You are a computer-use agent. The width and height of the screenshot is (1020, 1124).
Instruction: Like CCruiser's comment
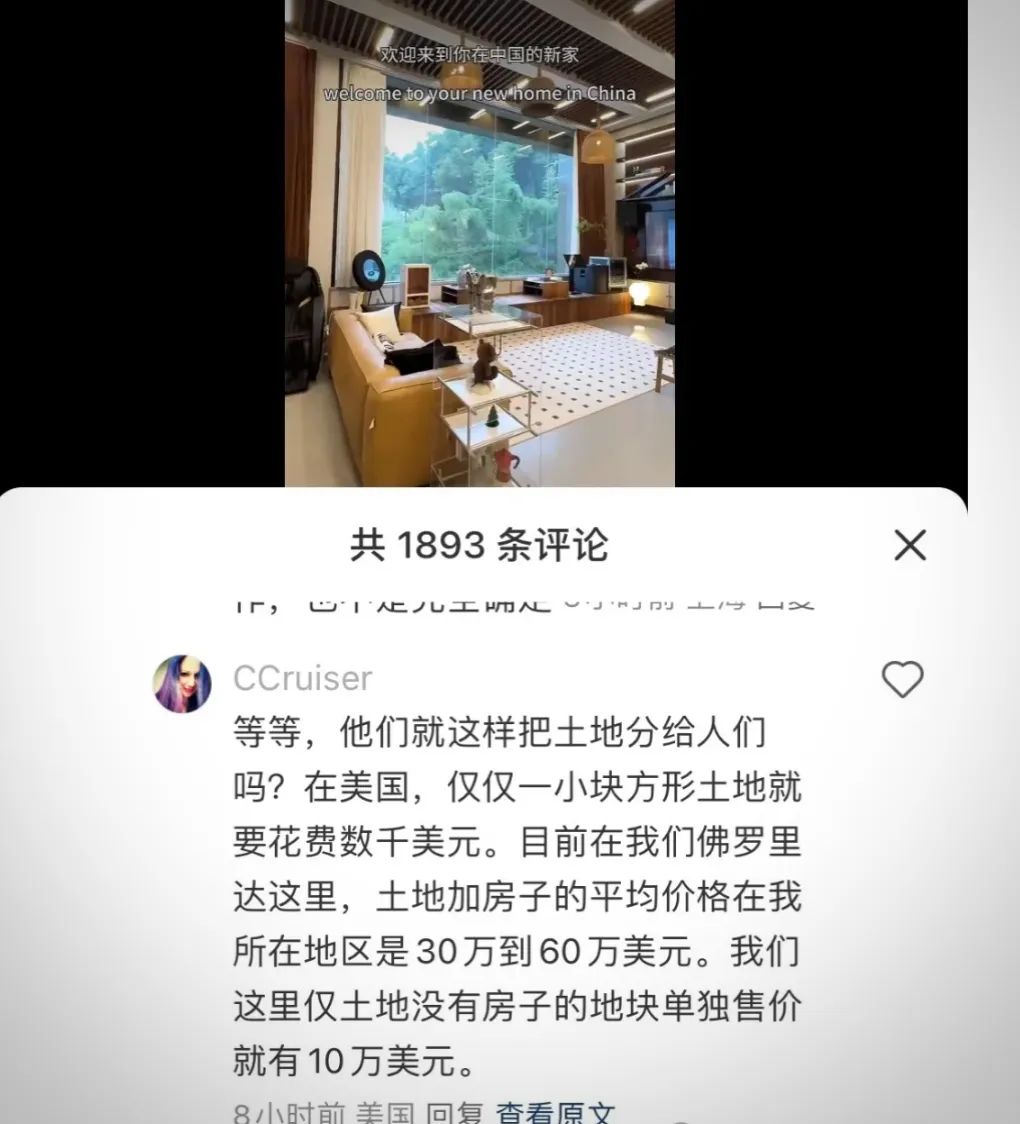pyautogui.click(x=902, y=679)
